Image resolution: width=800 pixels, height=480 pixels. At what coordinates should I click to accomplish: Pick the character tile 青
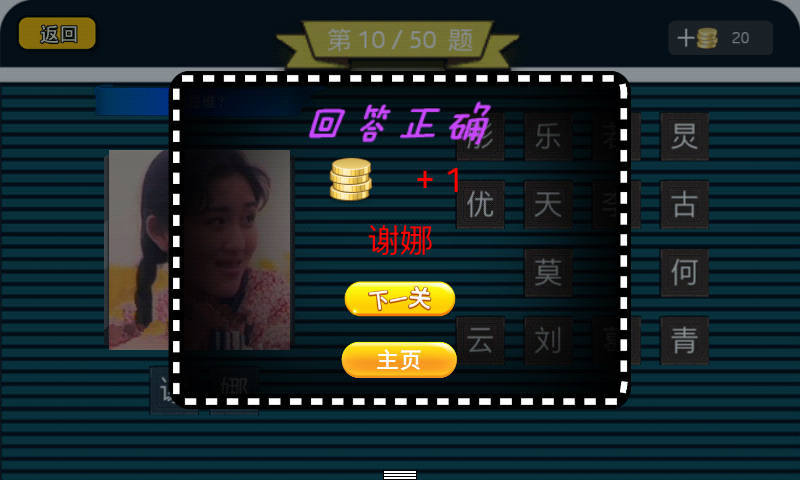pyautogui.click(x=684, y=340)
